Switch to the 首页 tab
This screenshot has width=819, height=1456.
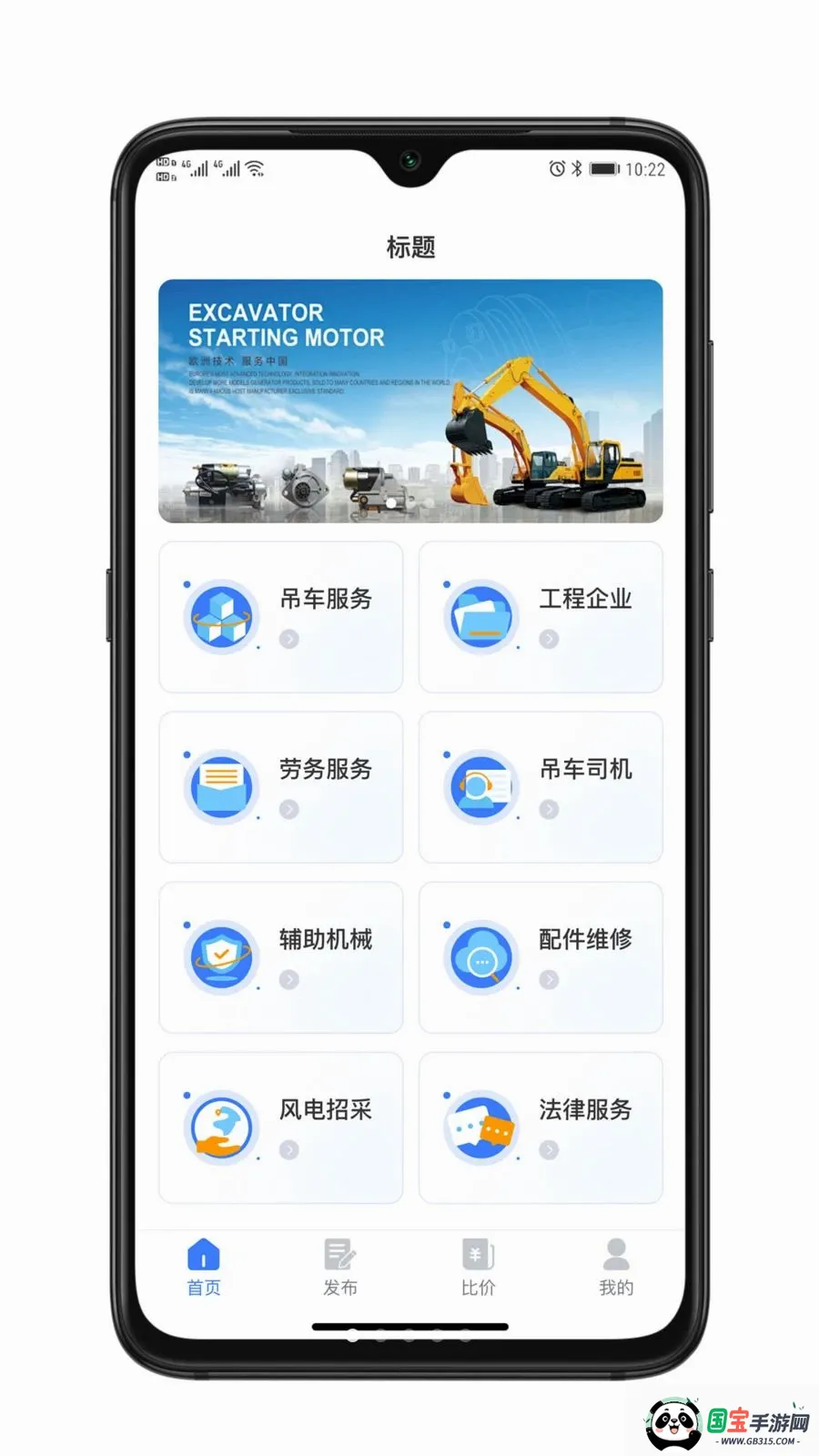204,1267
